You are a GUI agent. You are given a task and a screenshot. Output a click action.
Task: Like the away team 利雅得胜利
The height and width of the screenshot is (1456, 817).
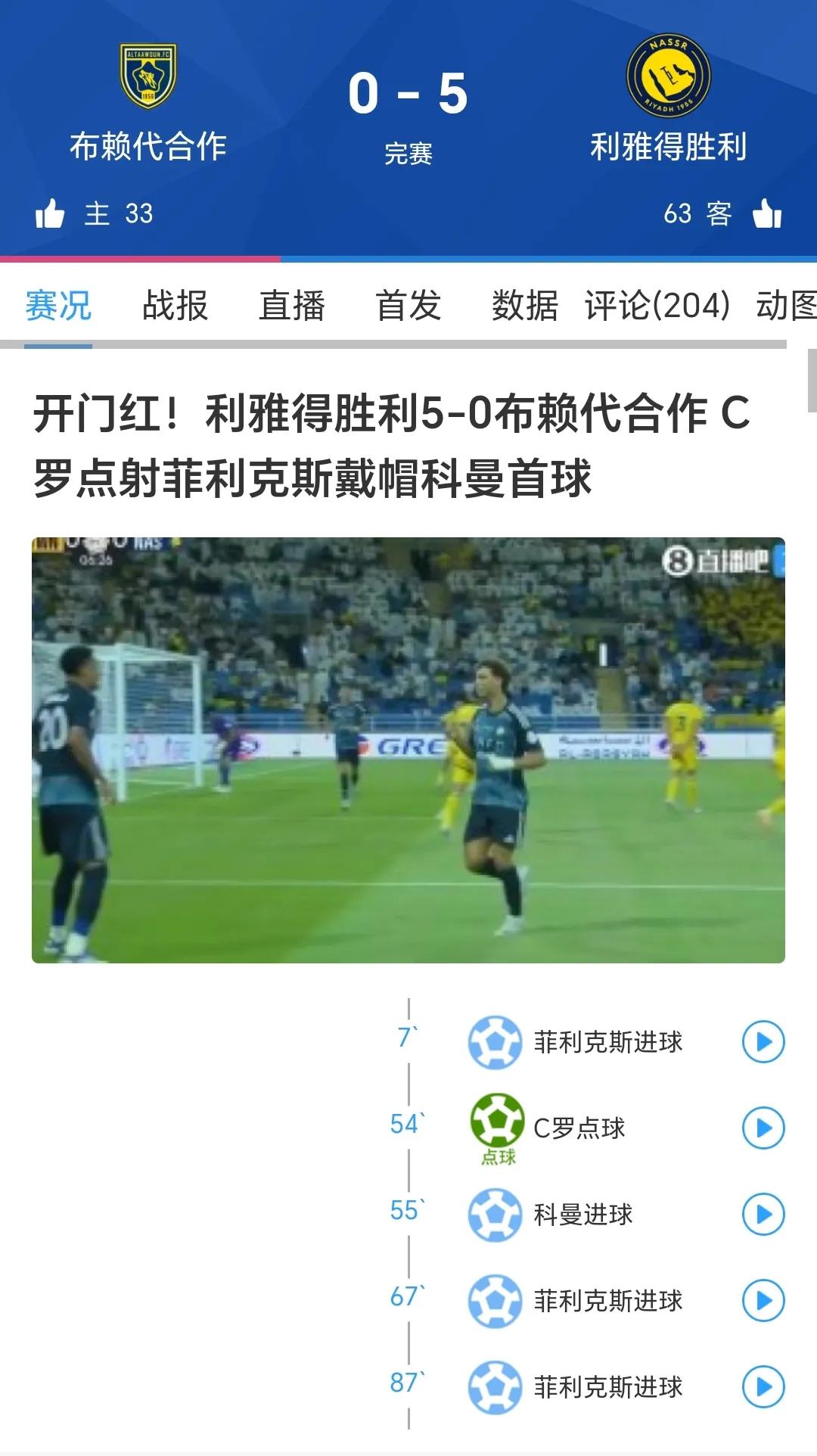click(766, 214)
